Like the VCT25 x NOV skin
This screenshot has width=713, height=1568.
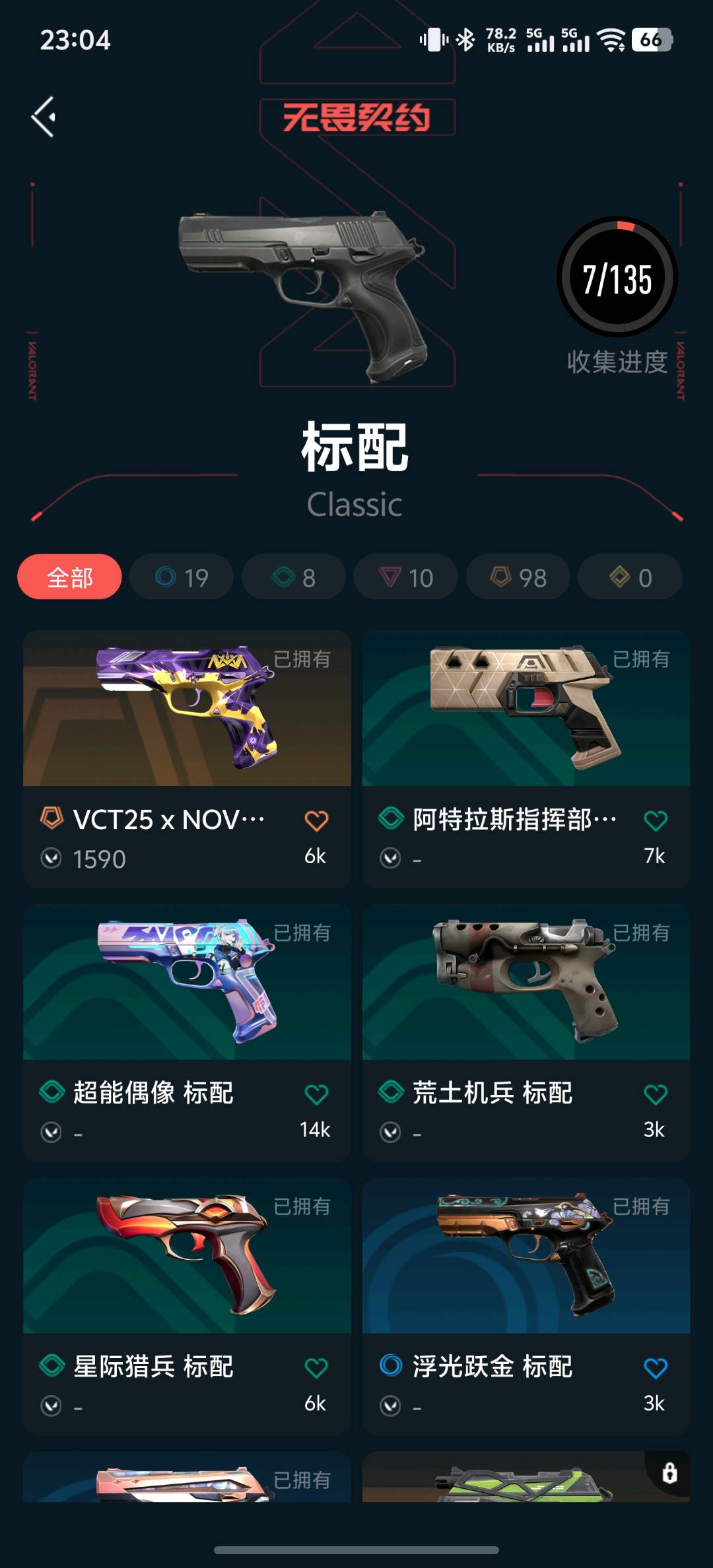tap(316, 821)
